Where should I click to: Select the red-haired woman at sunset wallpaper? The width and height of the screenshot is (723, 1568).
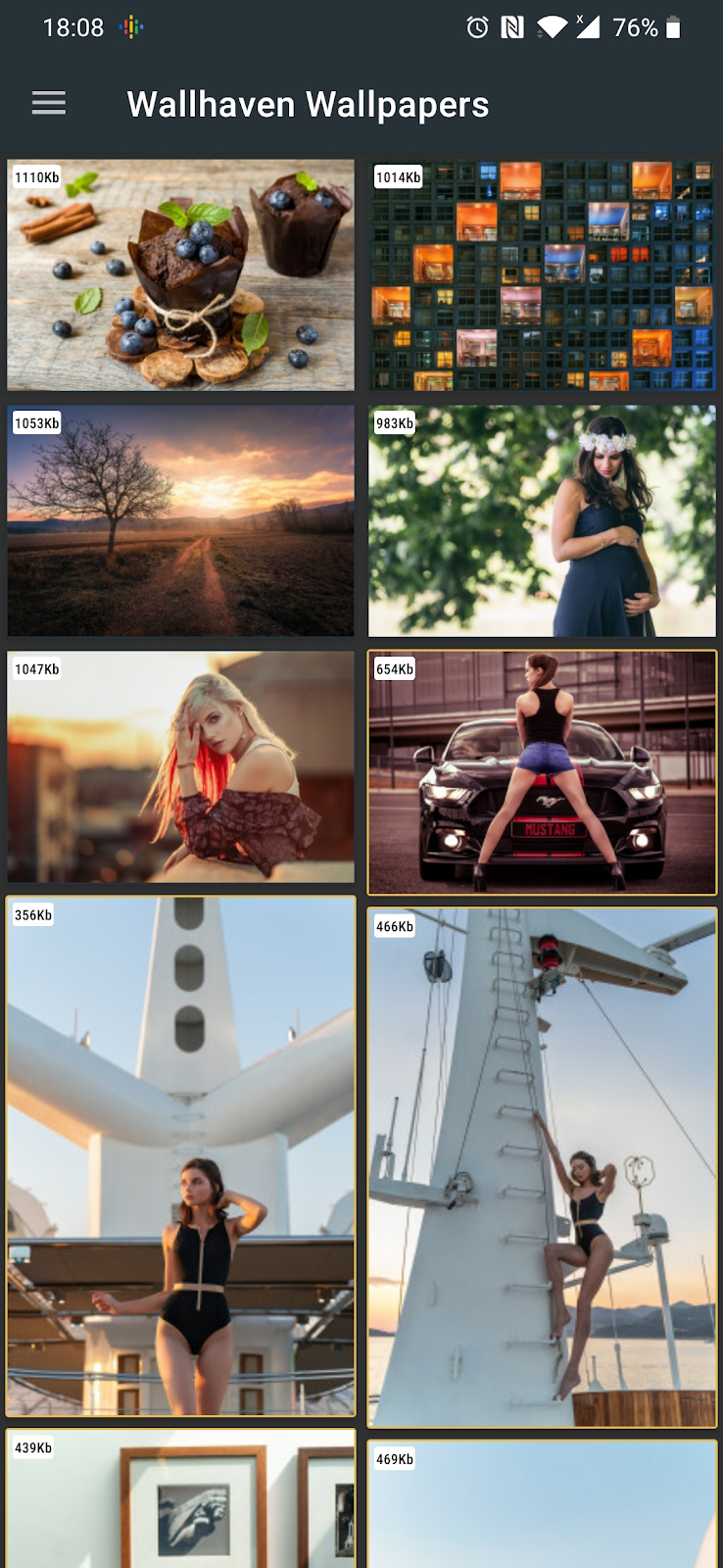click(180, 767)
